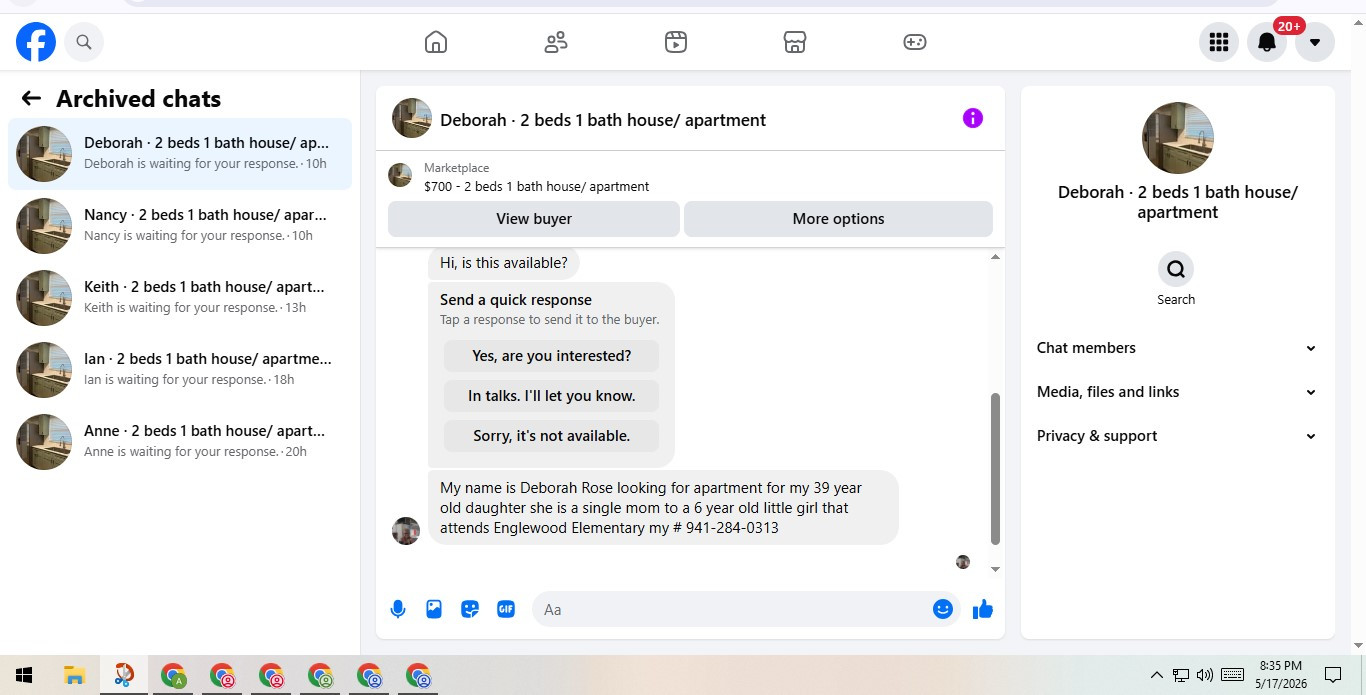Choose a GIF to send
The height and width of the screenshot is (695, 1366).
506,609
